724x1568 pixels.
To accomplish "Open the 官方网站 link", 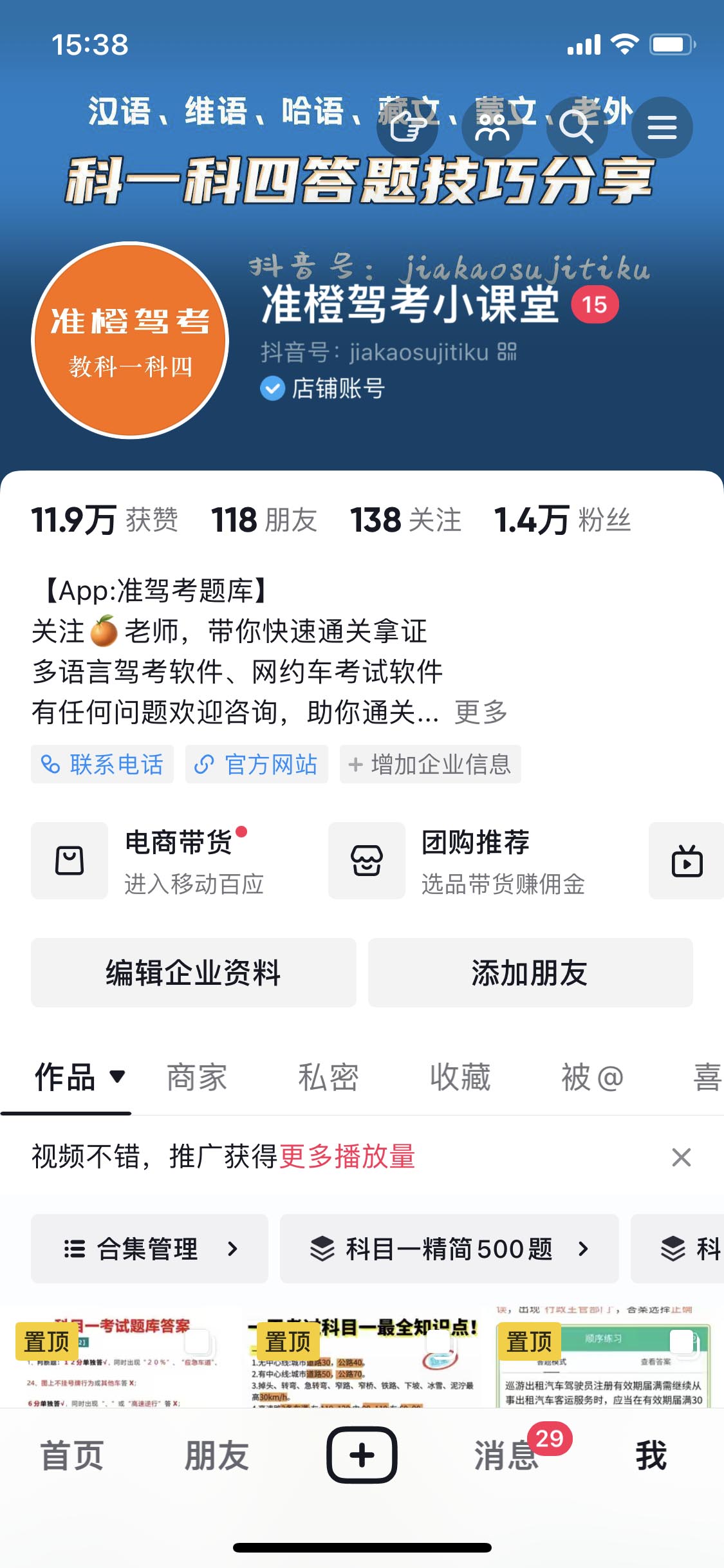I will point(257,765).
